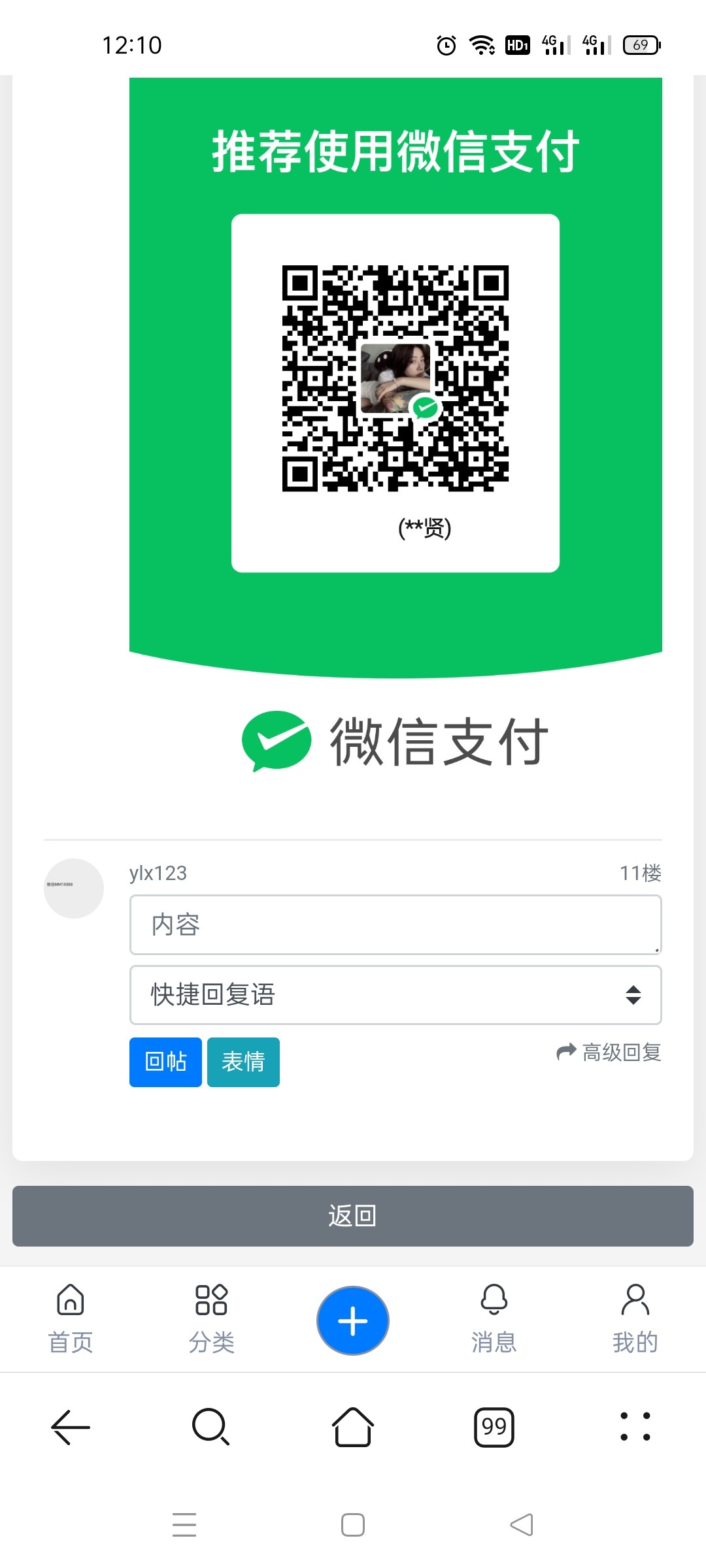Viewport: 706px width, 1568px height.
Task: Expand the 快捷回复语 dropdown
Action: pos(395,994)
